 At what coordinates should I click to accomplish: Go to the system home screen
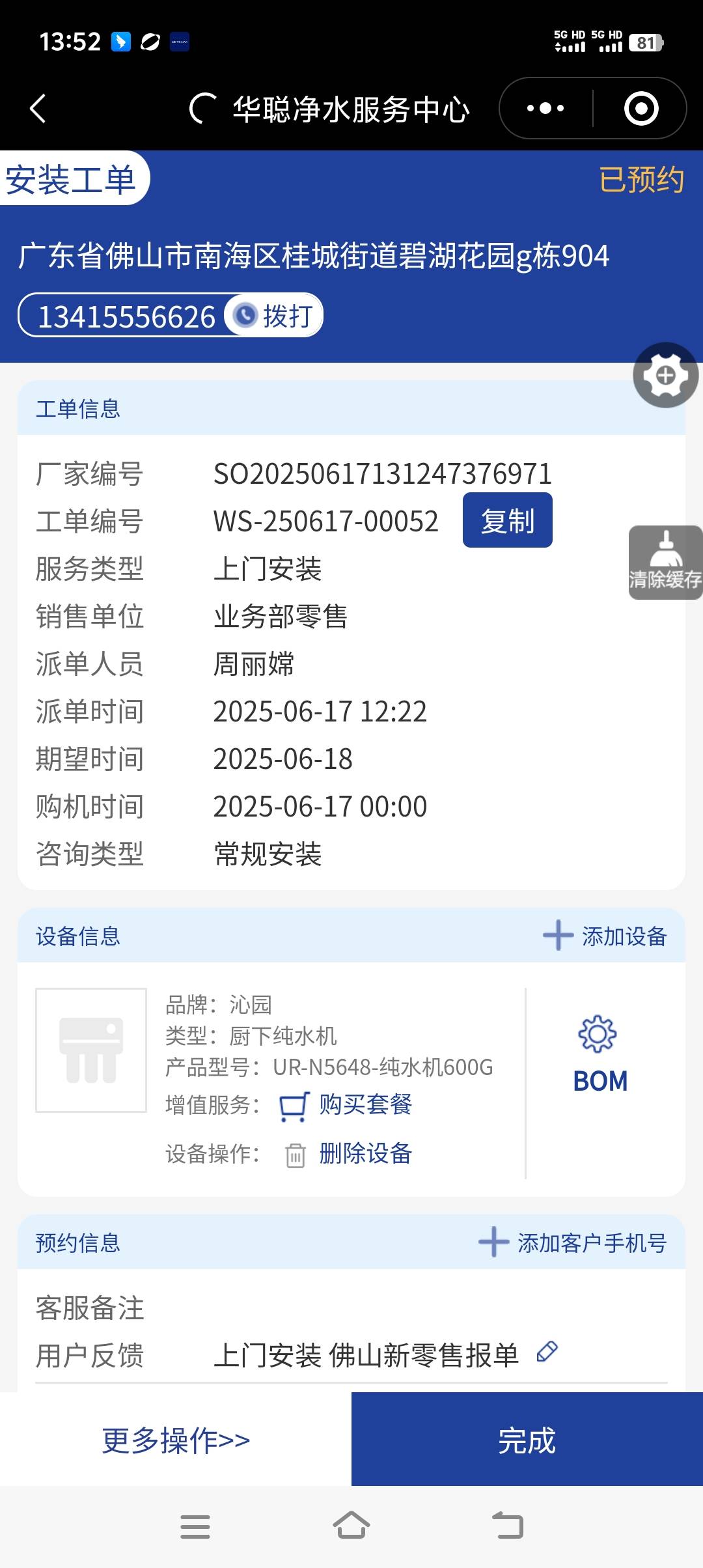[351, 1526]
